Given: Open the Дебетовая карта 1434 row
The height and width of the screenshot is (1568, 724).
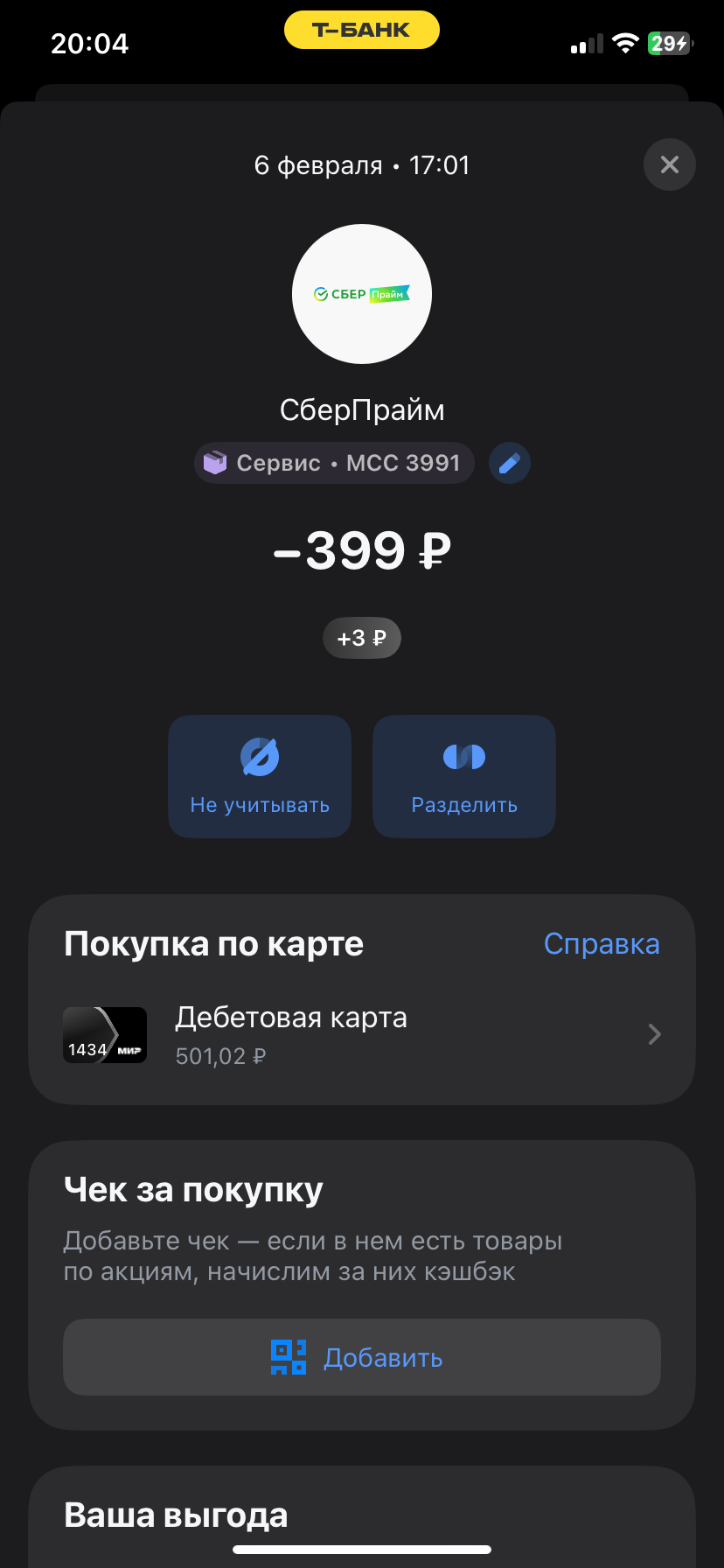Looking at the screenshot, I should (x=362, y=1035).
